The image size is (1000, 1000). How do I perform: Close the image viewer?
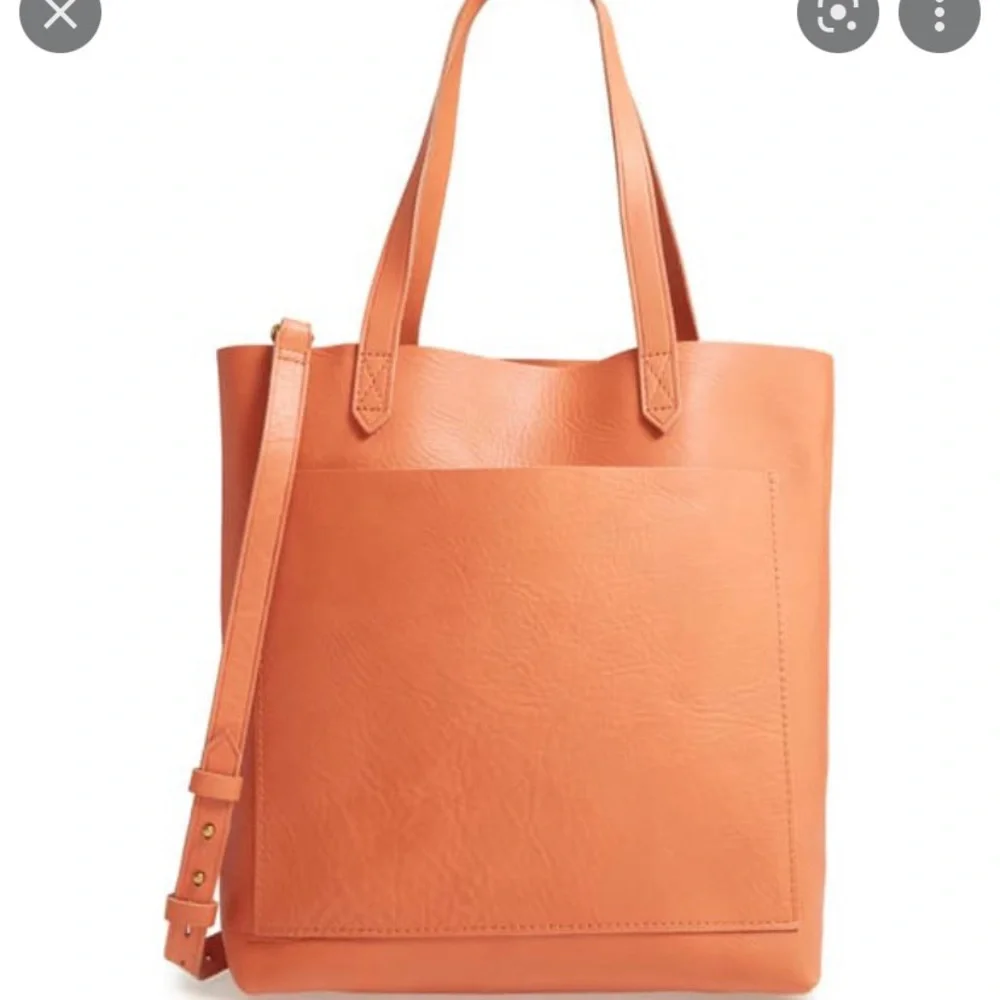60,14
